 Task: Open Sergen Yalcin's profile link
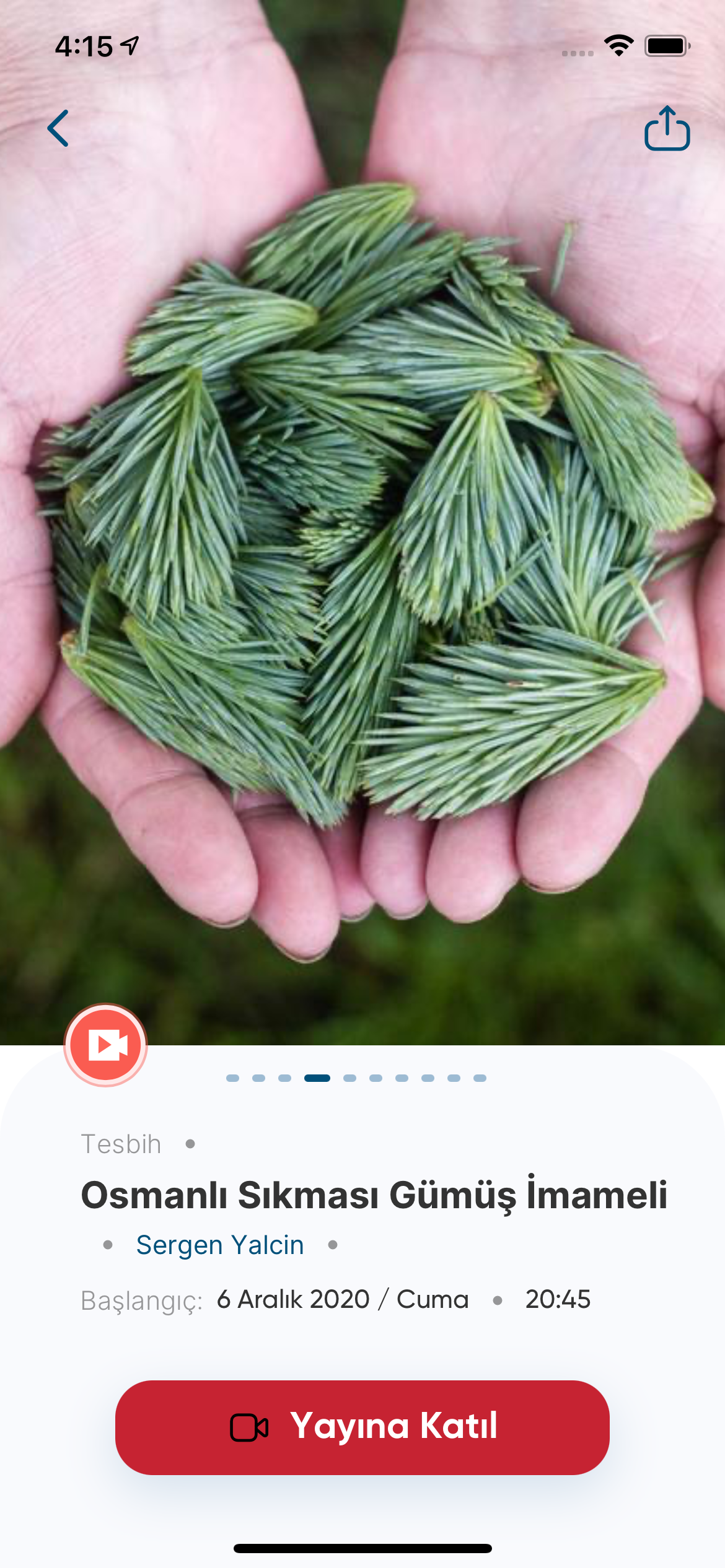(x=220, y=1245)
